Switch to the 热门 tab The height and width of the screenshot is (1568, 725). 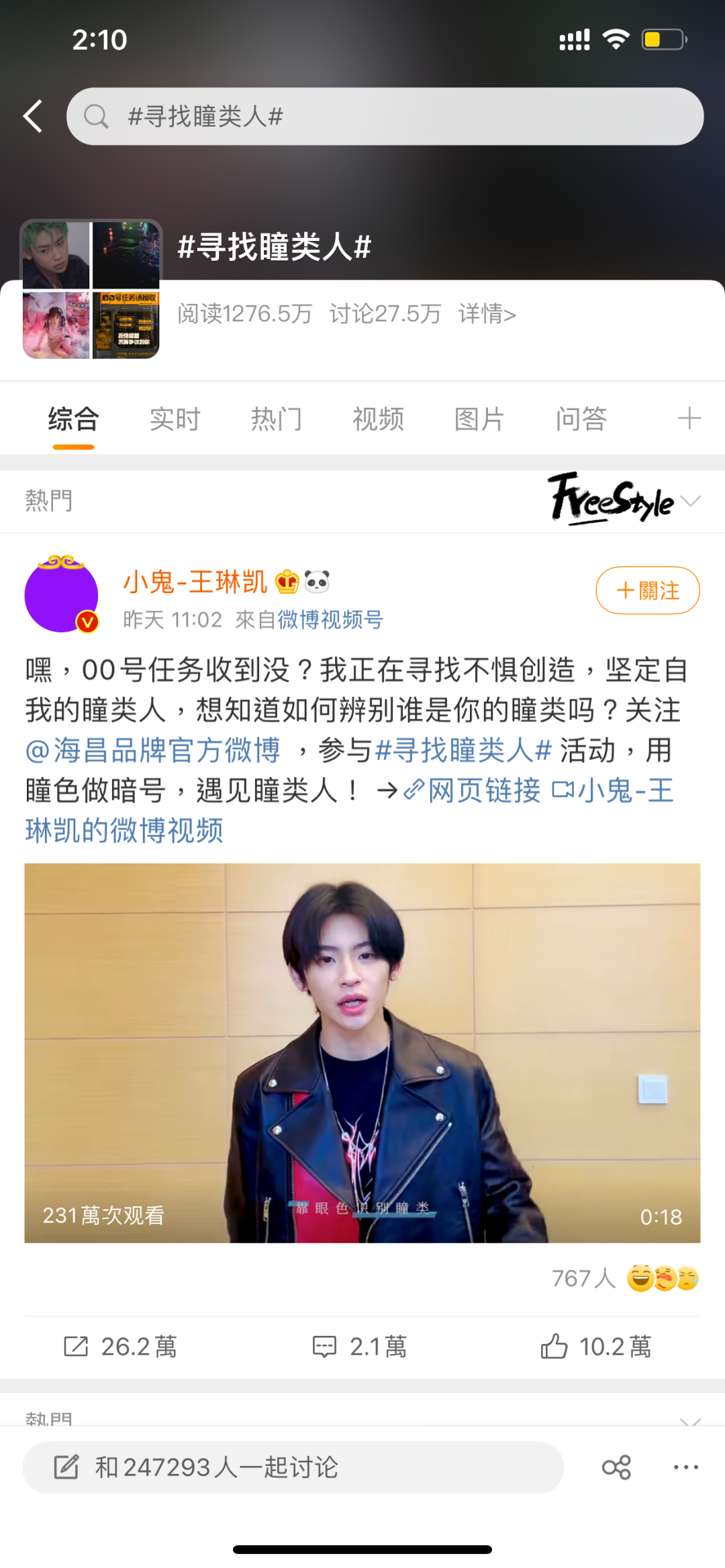click(276, 419)
